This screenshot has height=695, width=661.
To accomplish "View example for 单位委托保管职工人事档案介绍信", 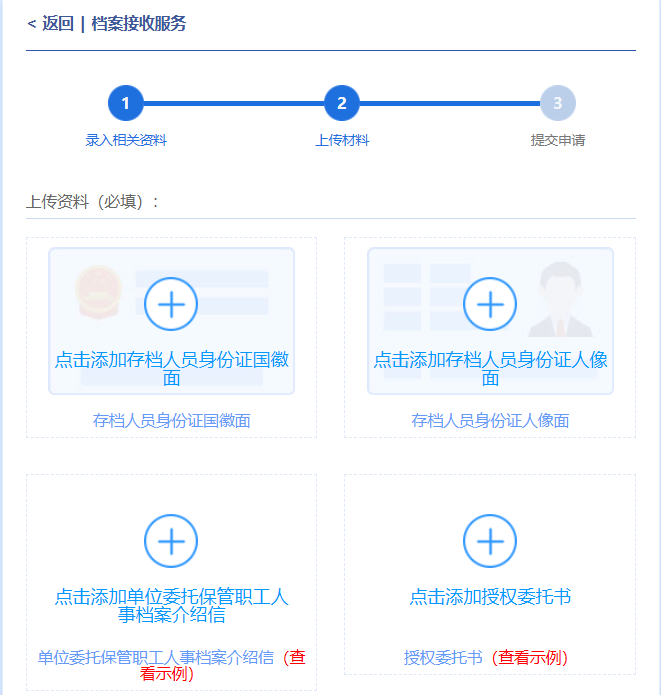I will (x=167, y=674).
